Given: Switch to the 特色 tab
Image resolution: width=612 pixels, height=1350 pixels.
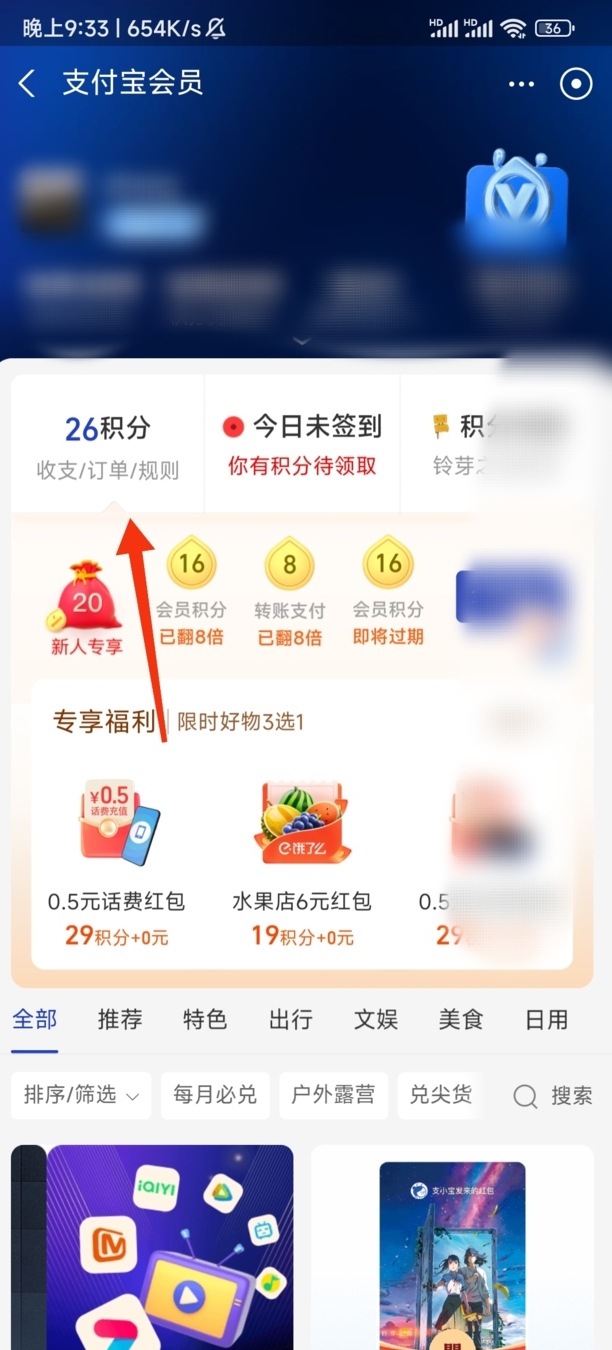Looking at the screenshot, I should click(205, 1019).
